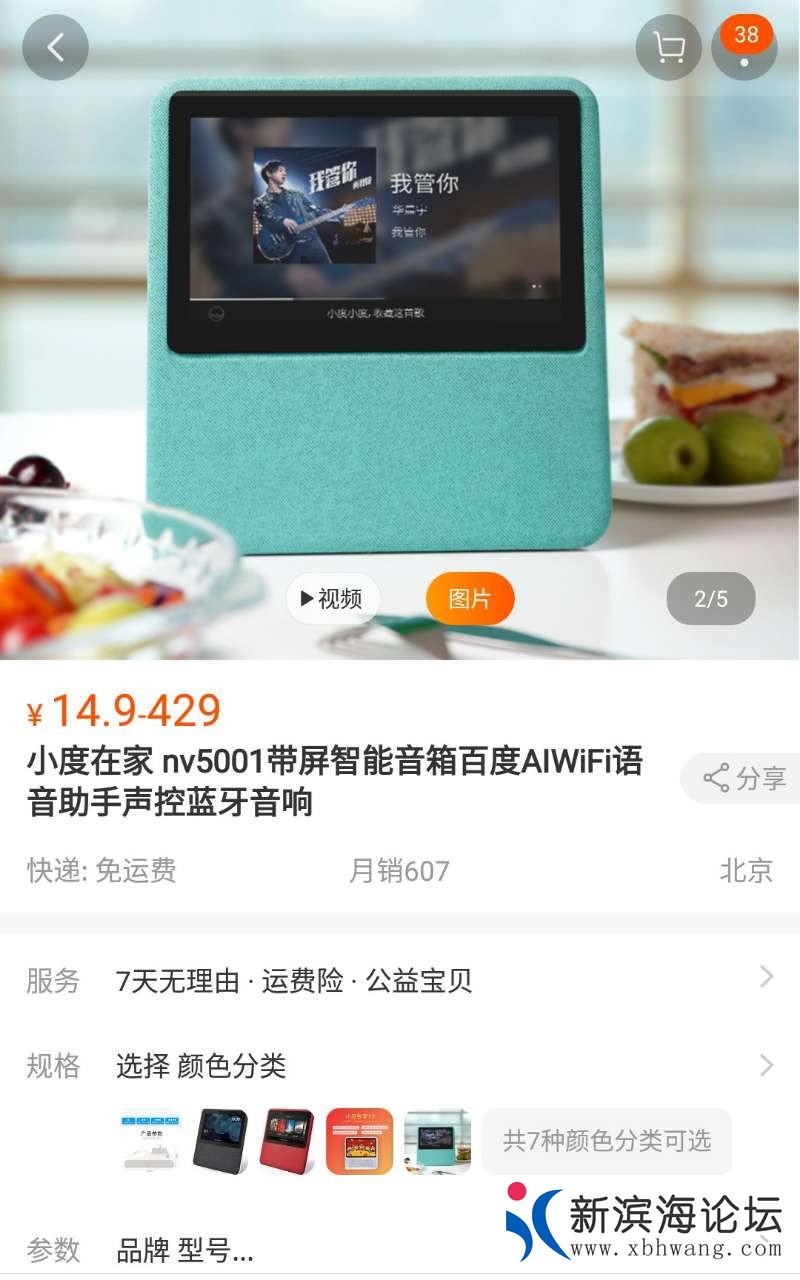Open the 参数 品牌 型号 row
800x1280 pixels.
(x=250, y=1250)
